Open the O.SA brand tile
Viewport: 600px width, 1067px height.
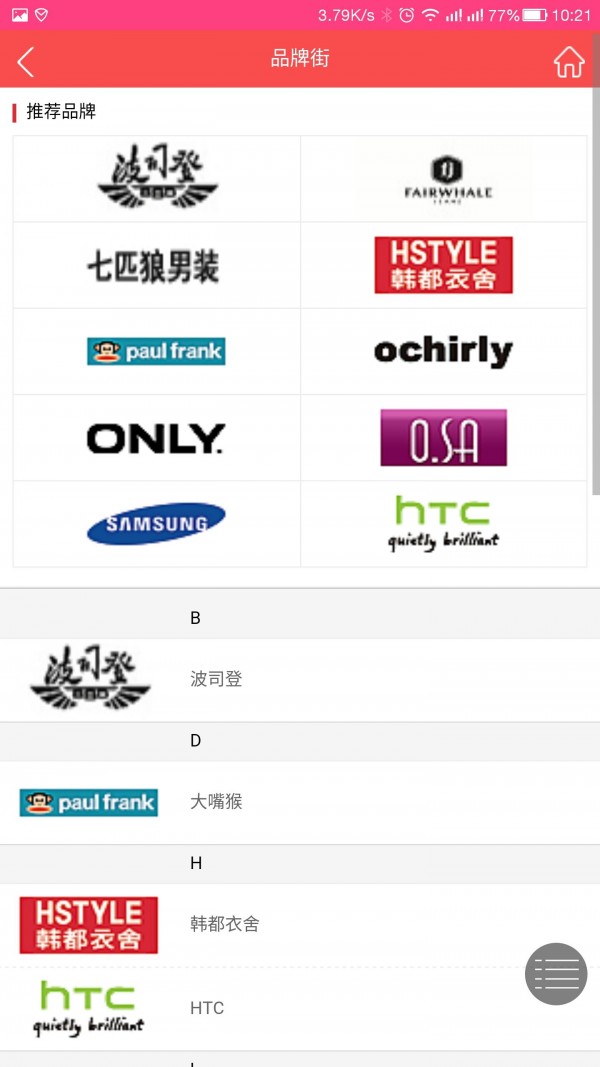coord(443,438)
